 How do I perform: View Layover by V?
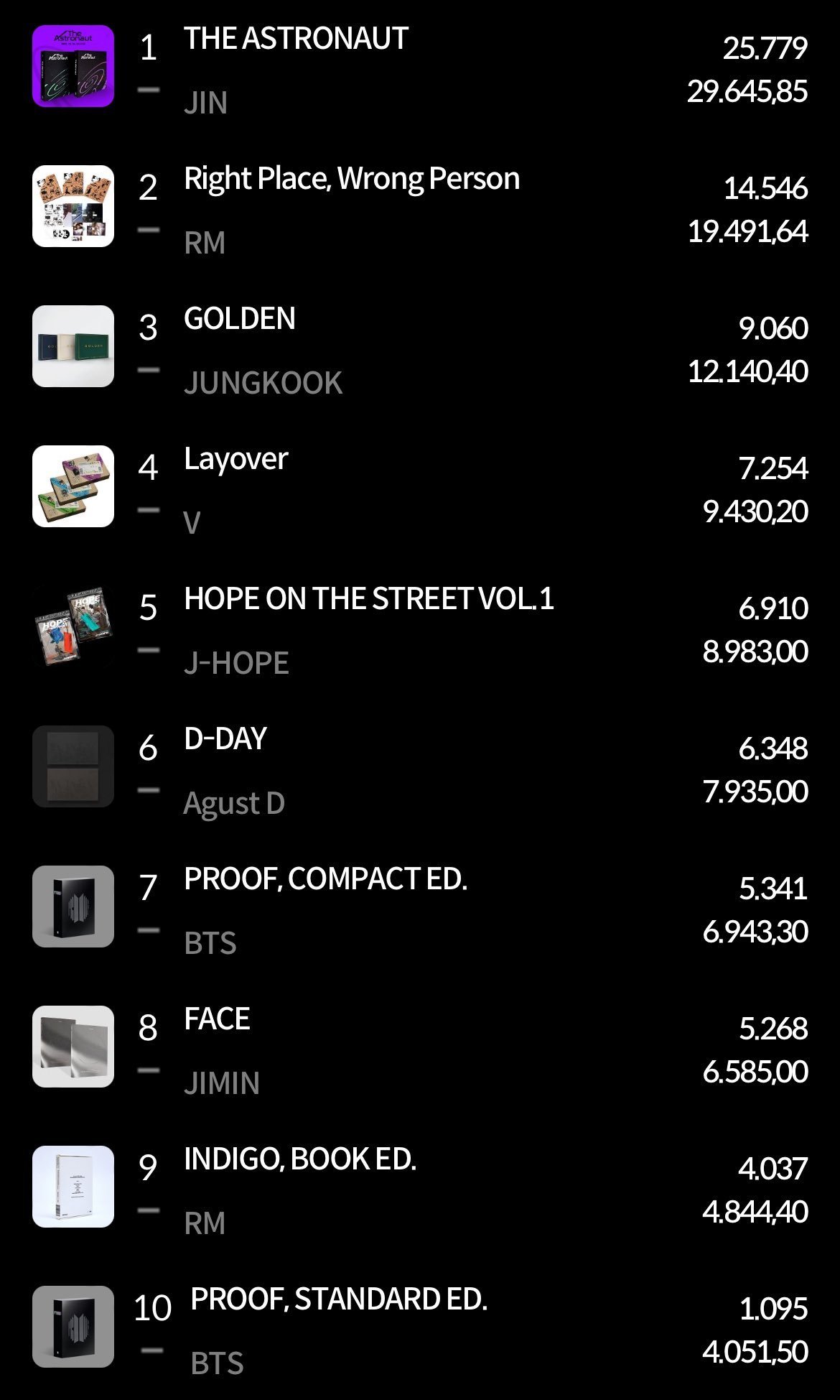[x=420, y=490]
